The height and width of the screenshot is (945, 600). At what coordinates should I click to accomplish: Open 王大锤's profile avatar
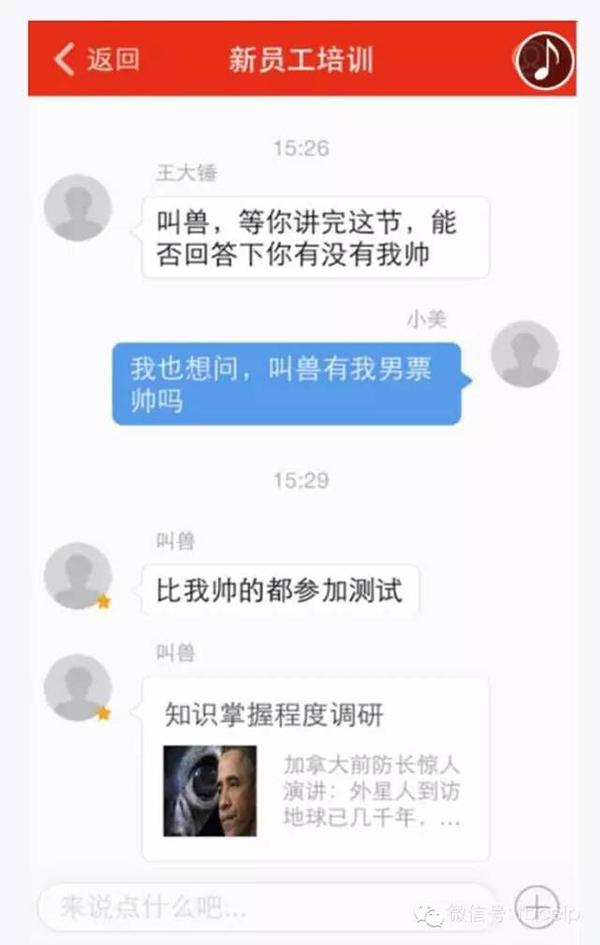coord(77,208)
